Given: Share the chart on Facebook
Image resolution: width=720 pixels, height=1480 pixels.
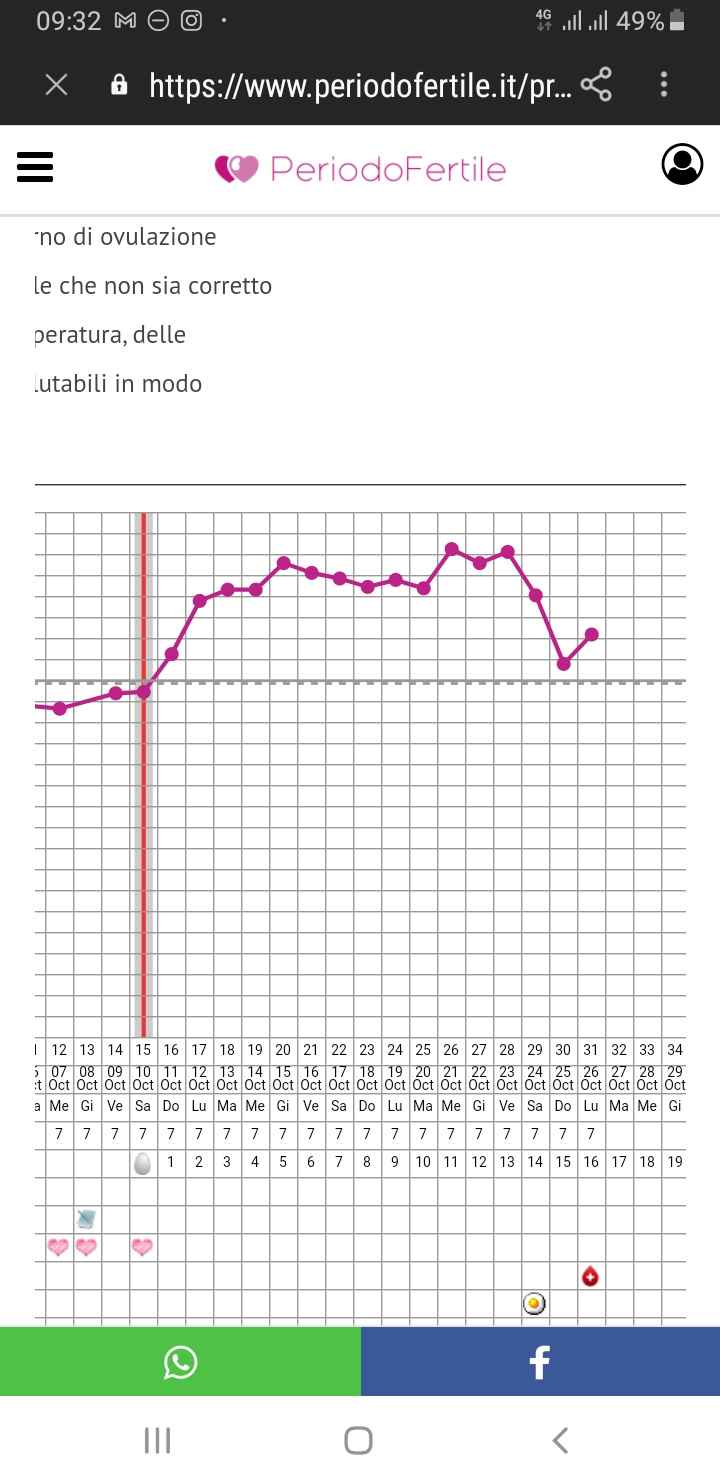Looking at the screenshot, I should click(540, 1362).
